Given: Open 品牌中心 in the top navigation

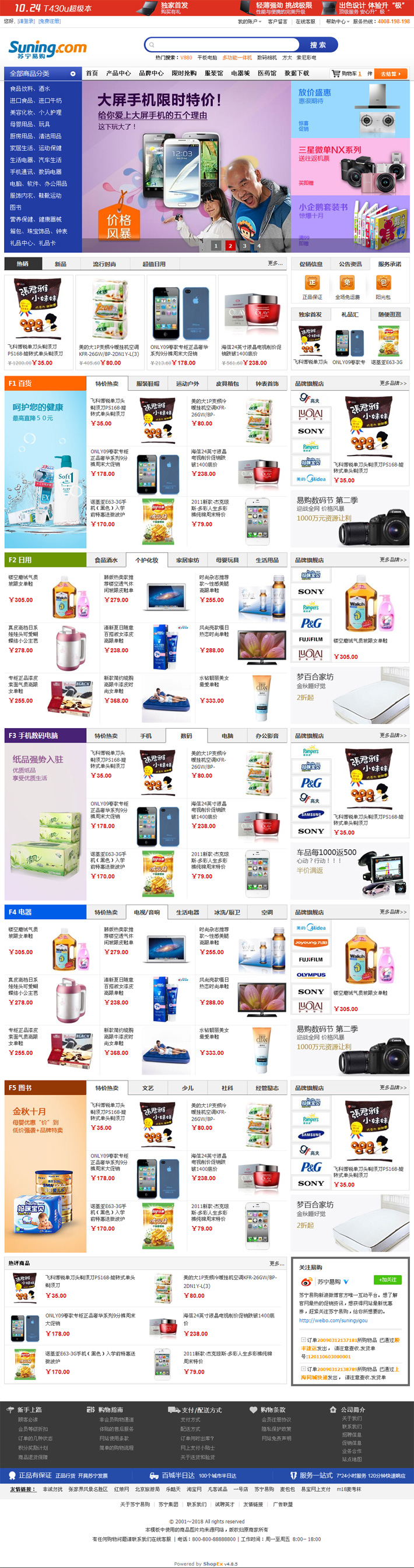Looking at the screenshot, I should [x=150, y=73].
